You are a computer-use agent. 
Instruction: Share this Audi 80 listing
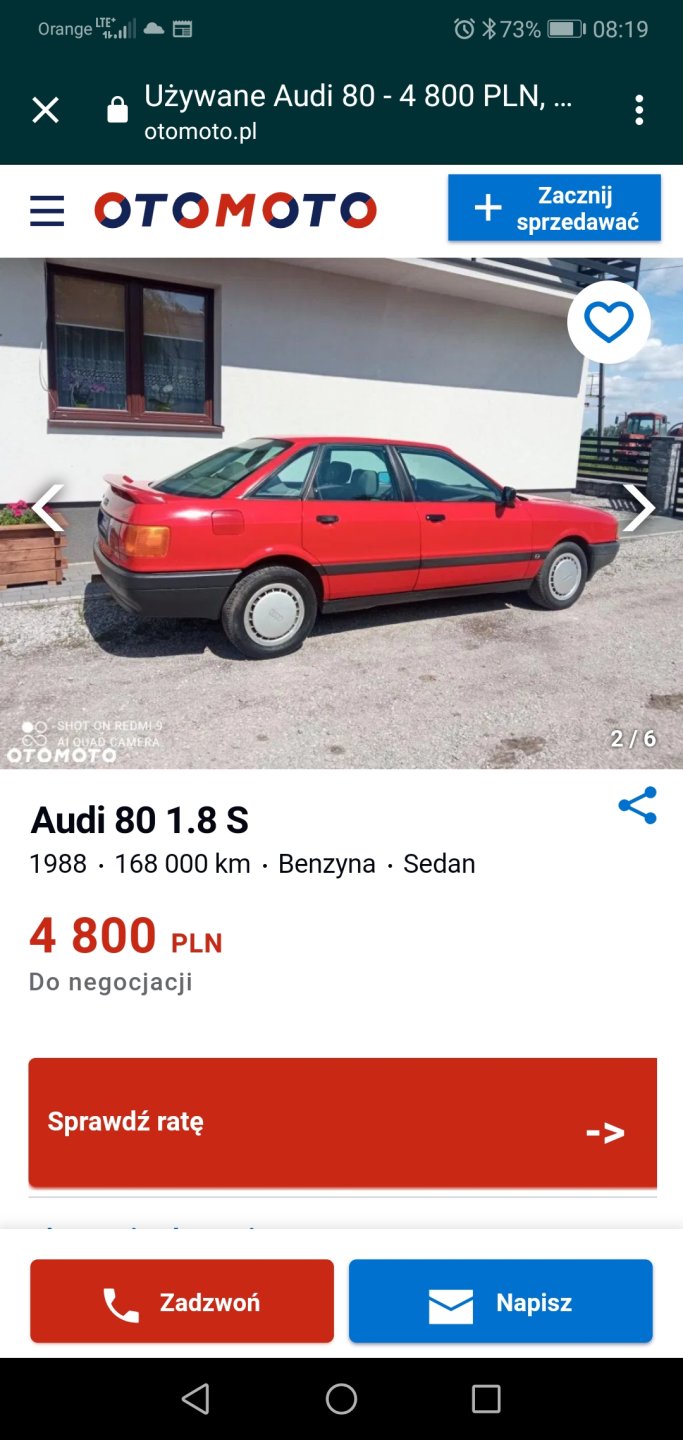coord(637,805)
